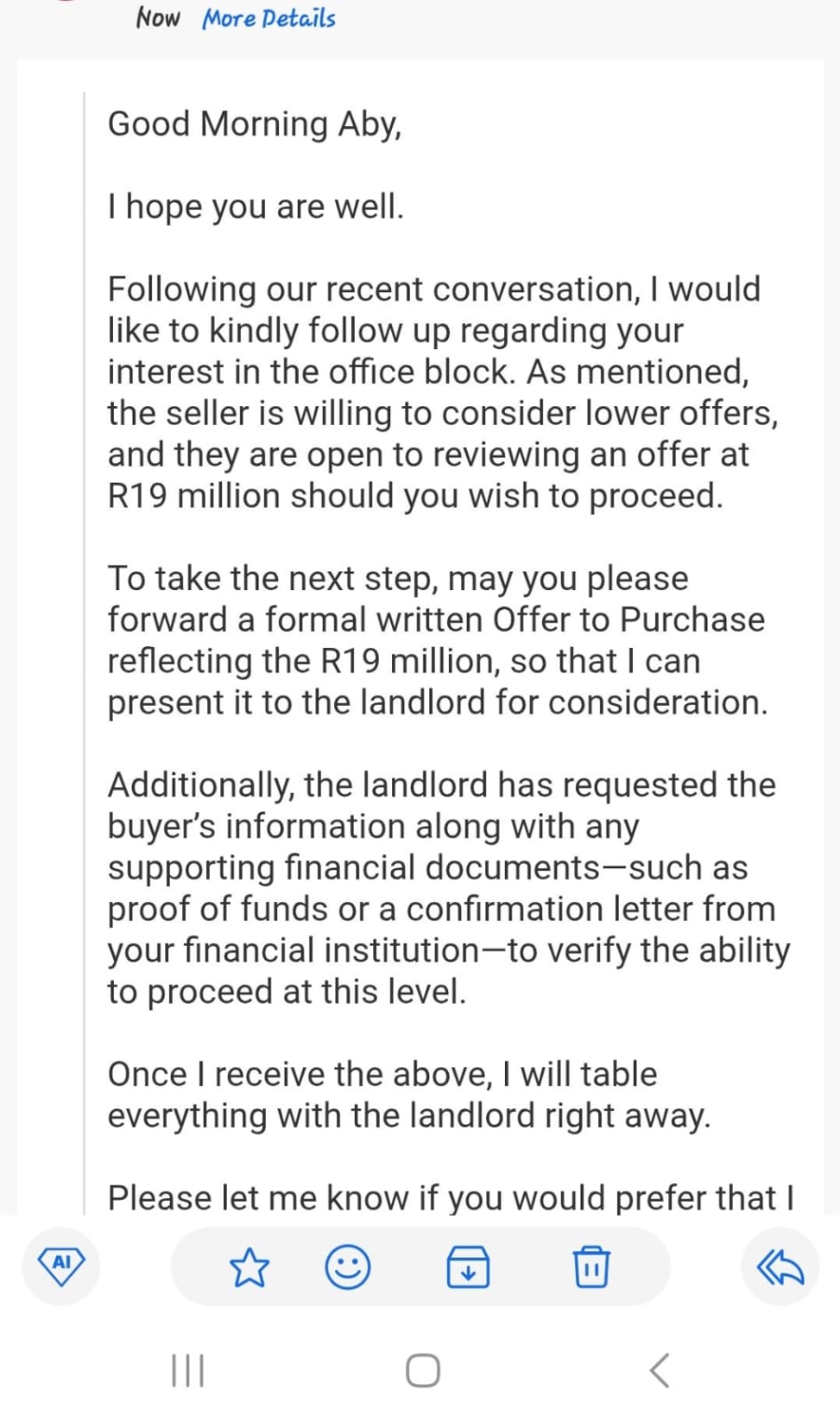Open recent apps from navigation bar
This screenshot has height=1422, width=840.
point(189,1371)
